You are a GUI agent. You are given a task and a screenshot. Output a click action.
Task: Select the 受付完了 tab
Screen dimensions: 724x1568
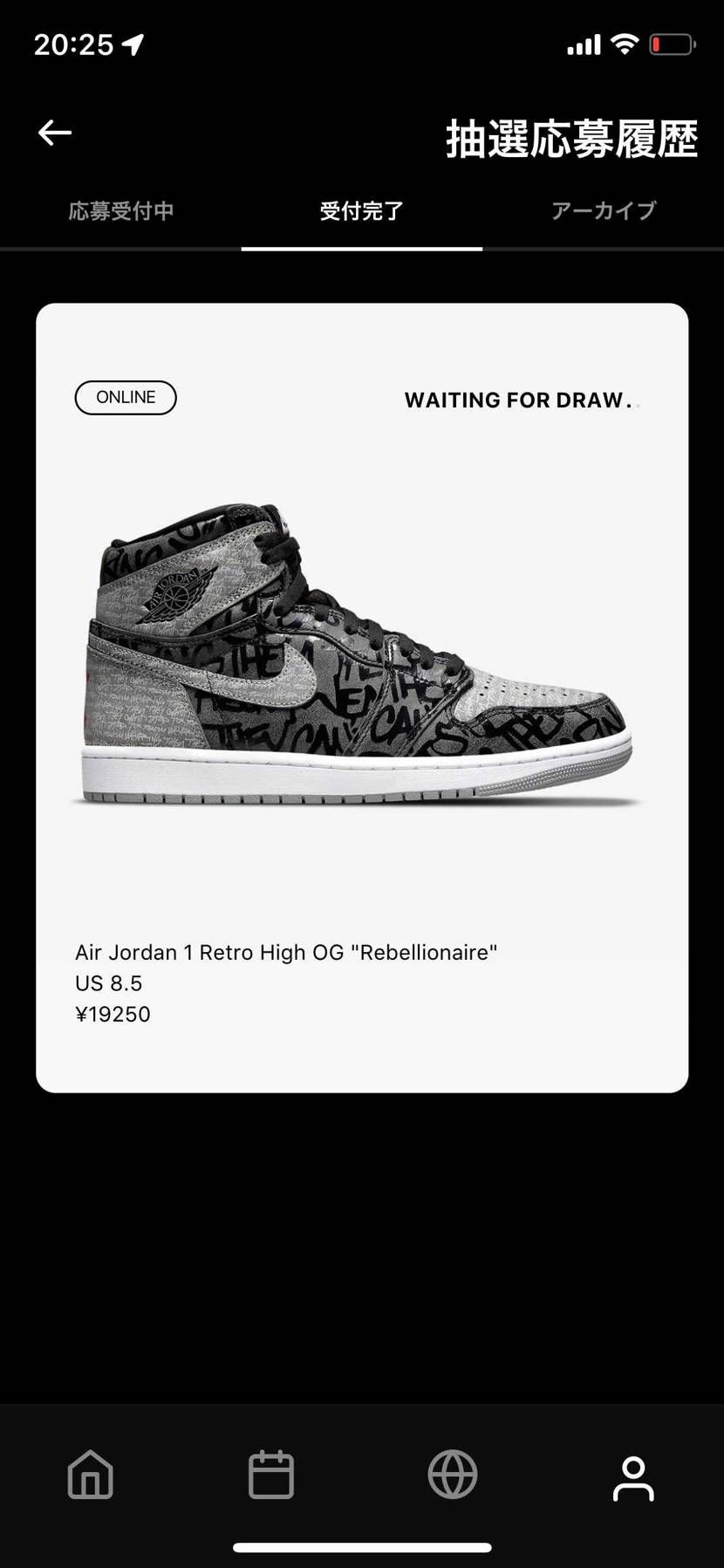(362, 211)
